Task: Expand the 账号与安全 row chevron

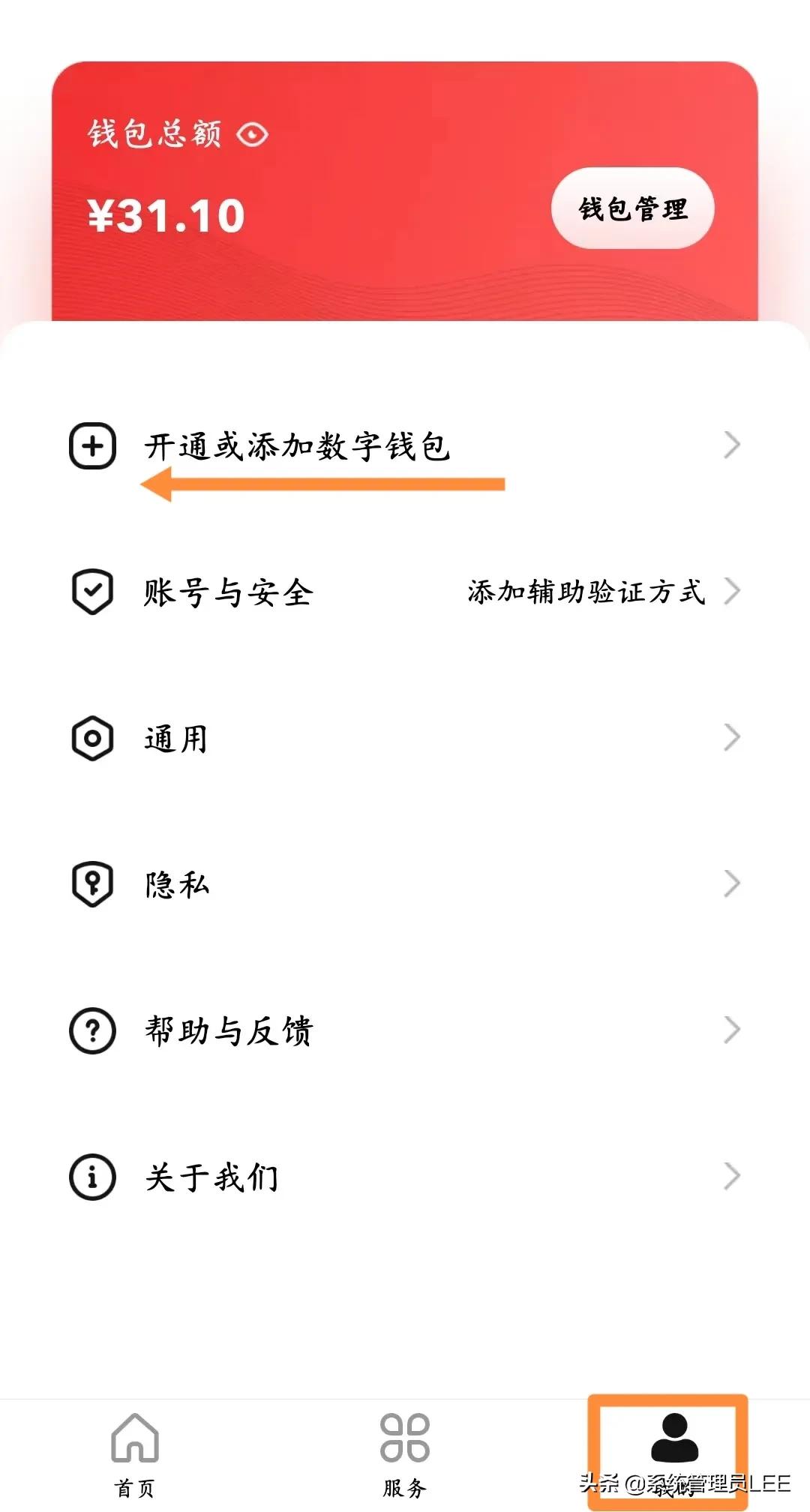Action: click(731, 592)
